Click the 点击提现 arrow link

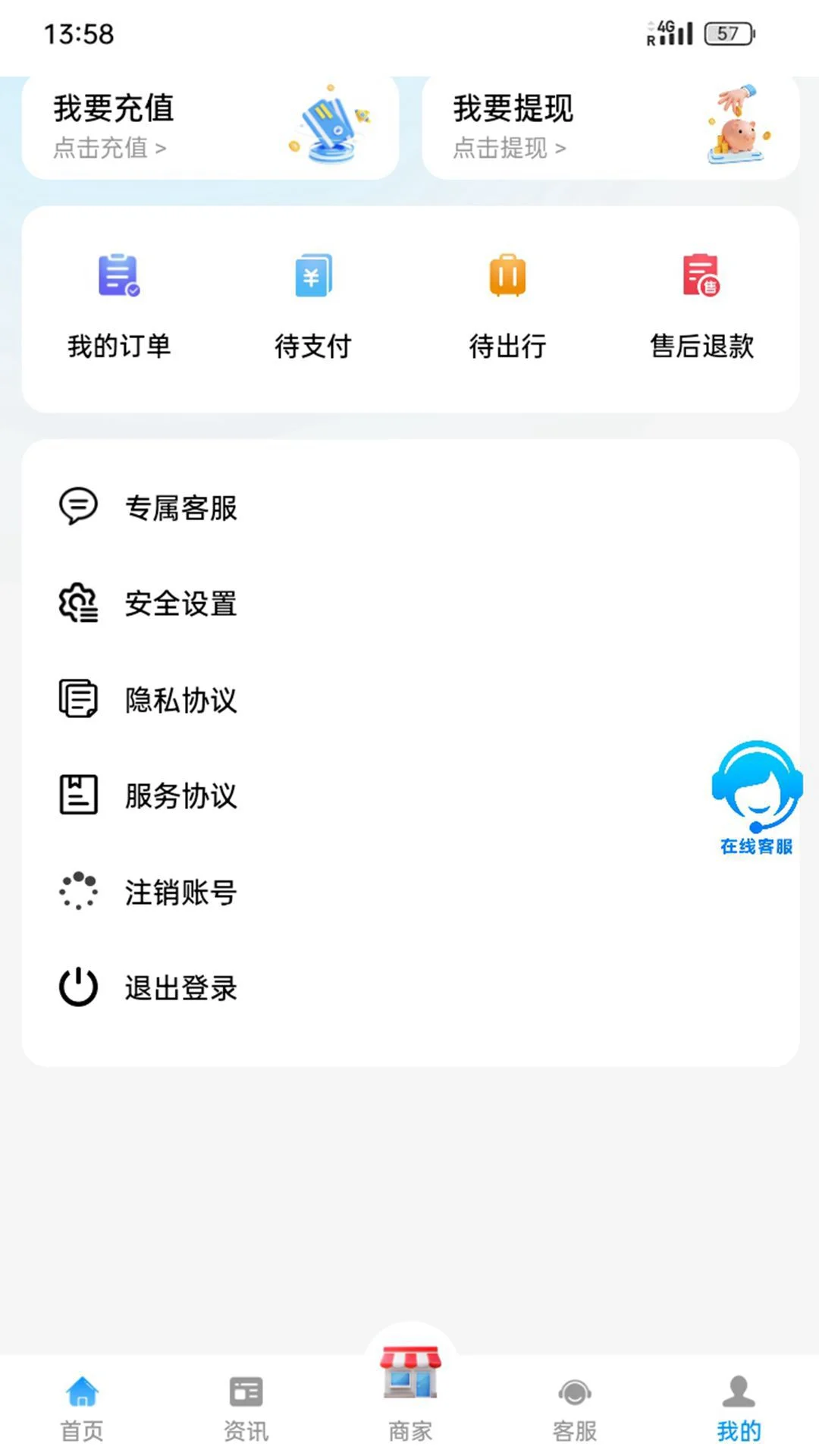coord(510,149)
